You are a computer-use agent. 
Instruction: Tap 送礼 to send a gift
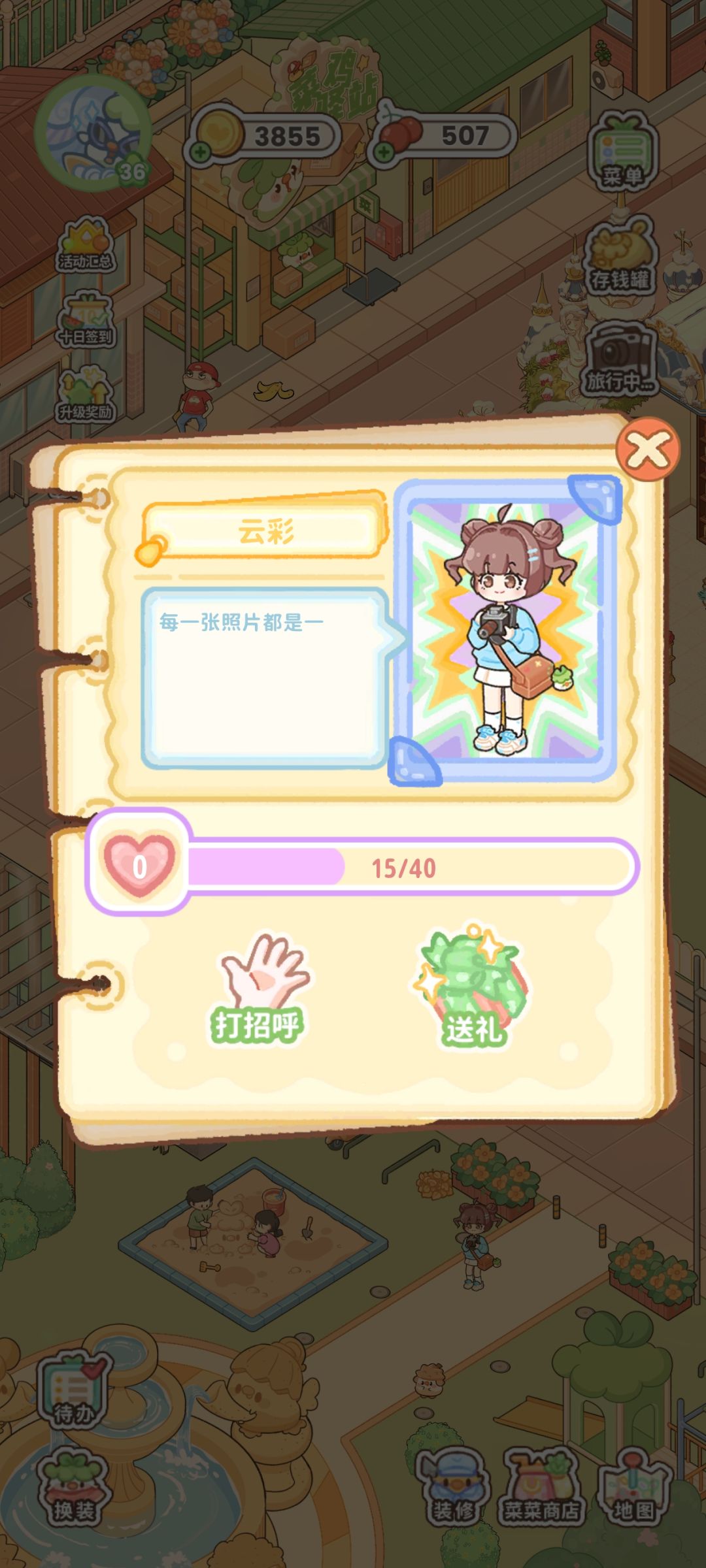tap(472, 986)
